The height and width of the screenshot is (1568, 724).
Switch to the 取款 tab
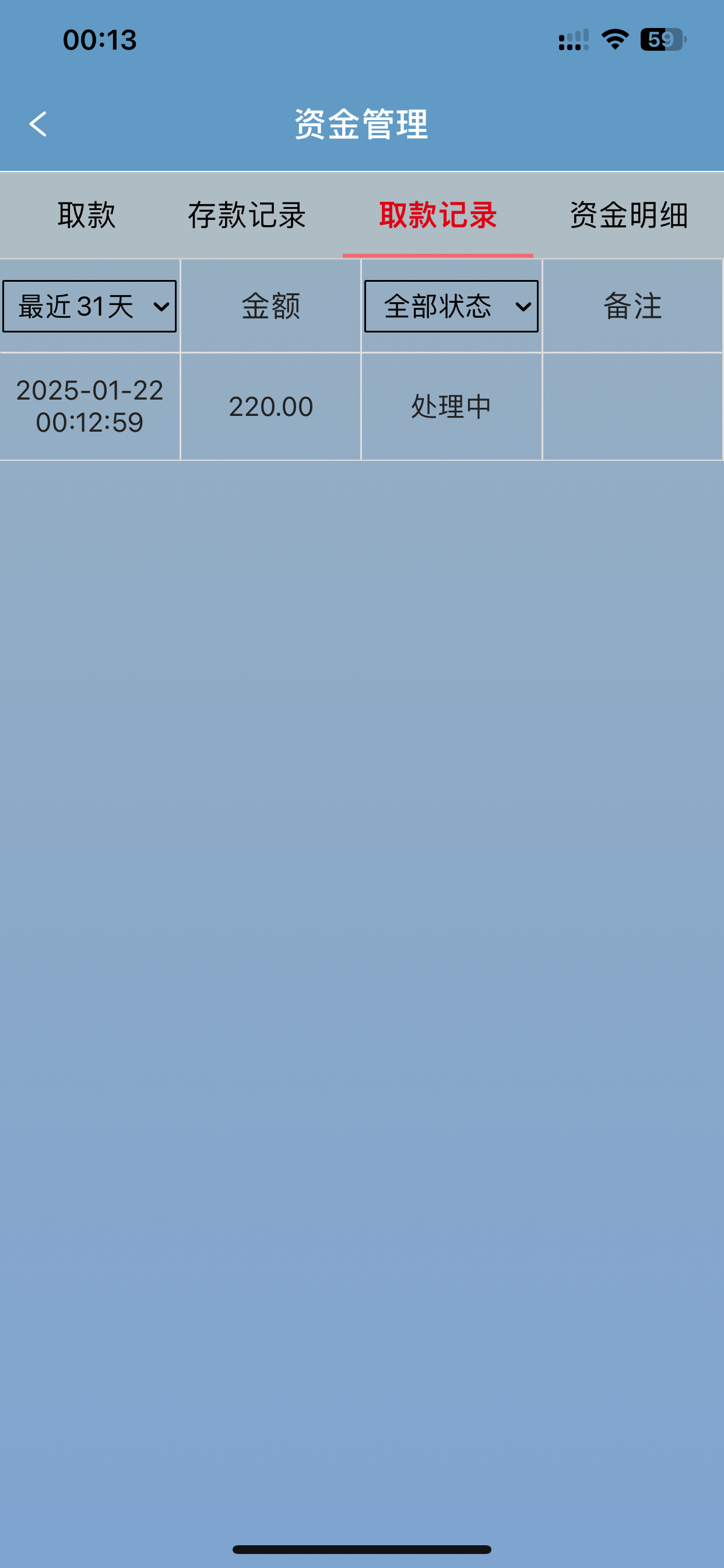[86, 215]
